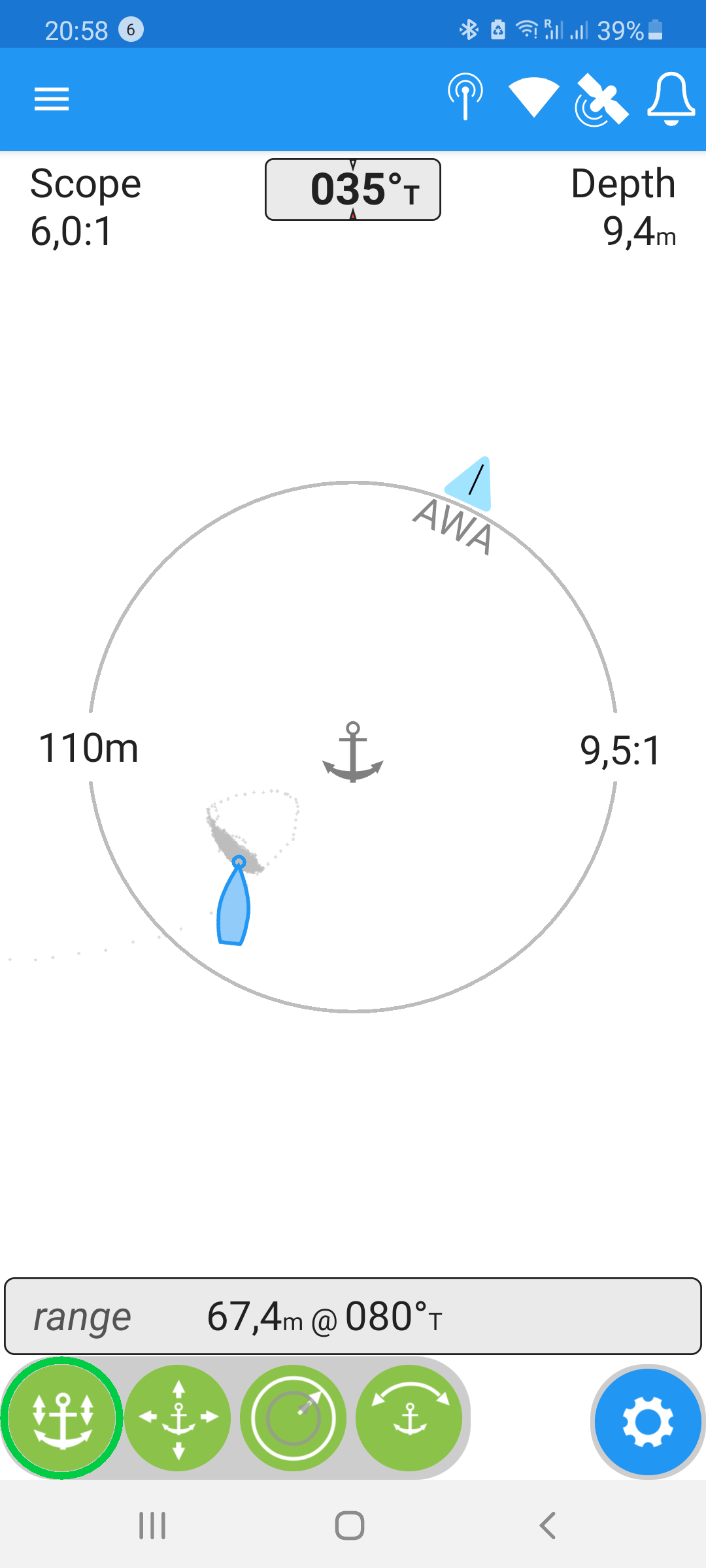Image resolution: width=706 pixels, height=1568 pixels.
Task: Tap the swing arc anchor button
Action: (x=409, y=1418)
